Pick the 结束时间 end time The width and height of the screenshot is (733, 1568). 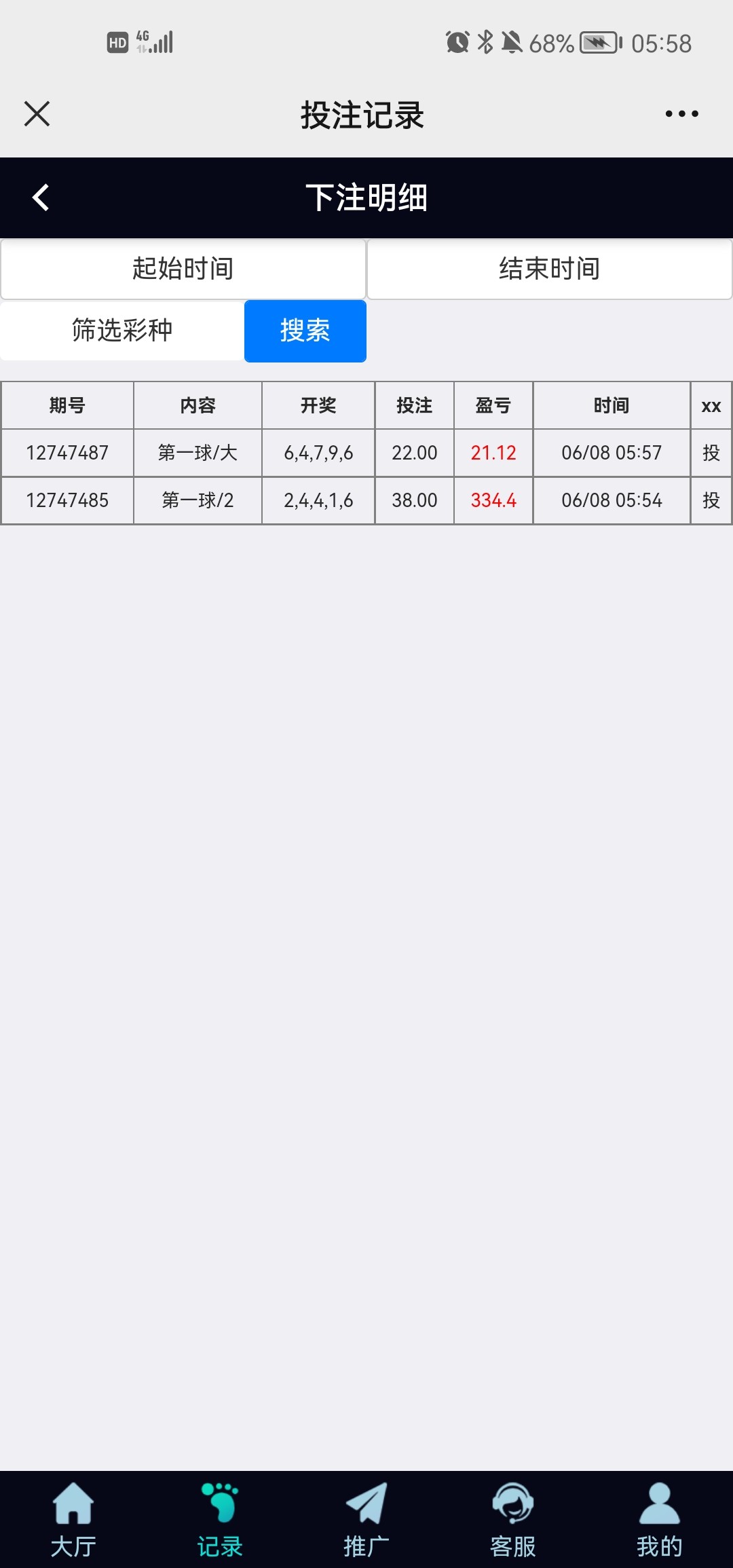coord(549,269)
